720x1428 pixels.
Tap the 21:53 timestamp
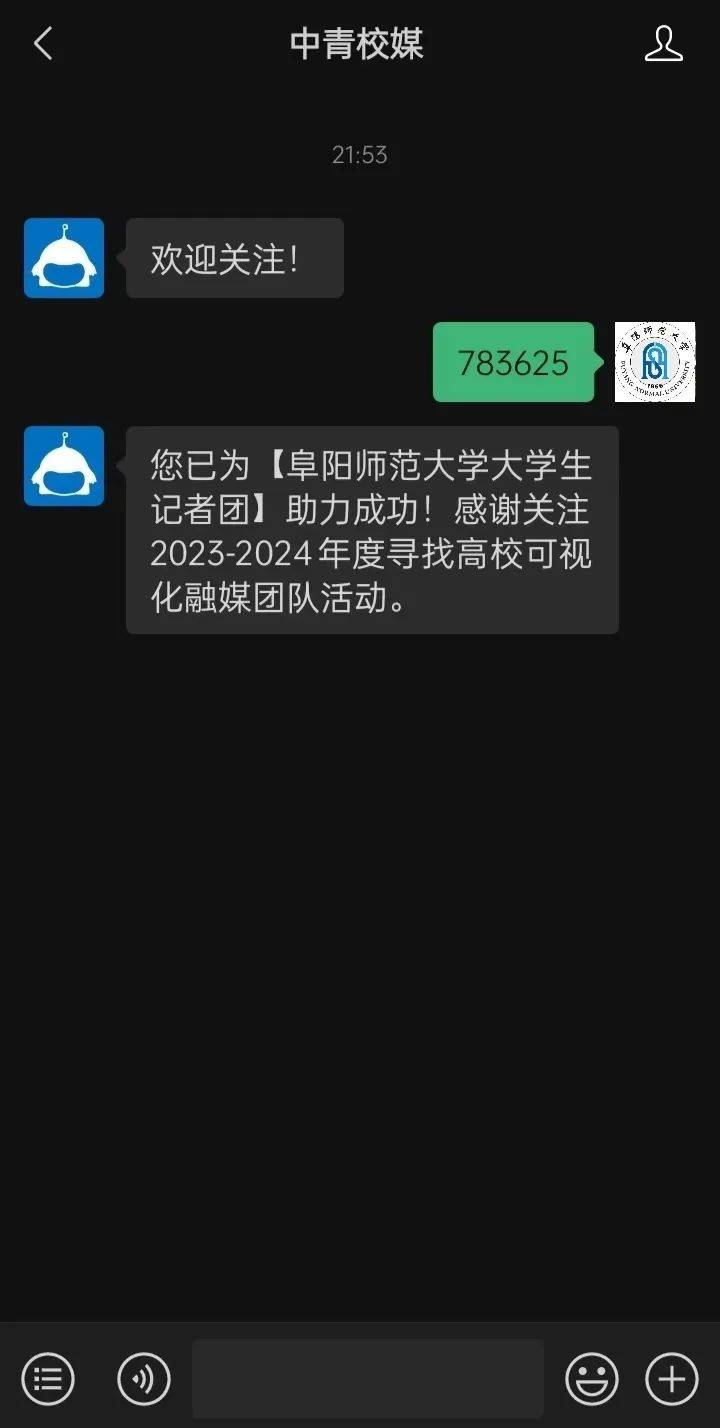(359, 155)
